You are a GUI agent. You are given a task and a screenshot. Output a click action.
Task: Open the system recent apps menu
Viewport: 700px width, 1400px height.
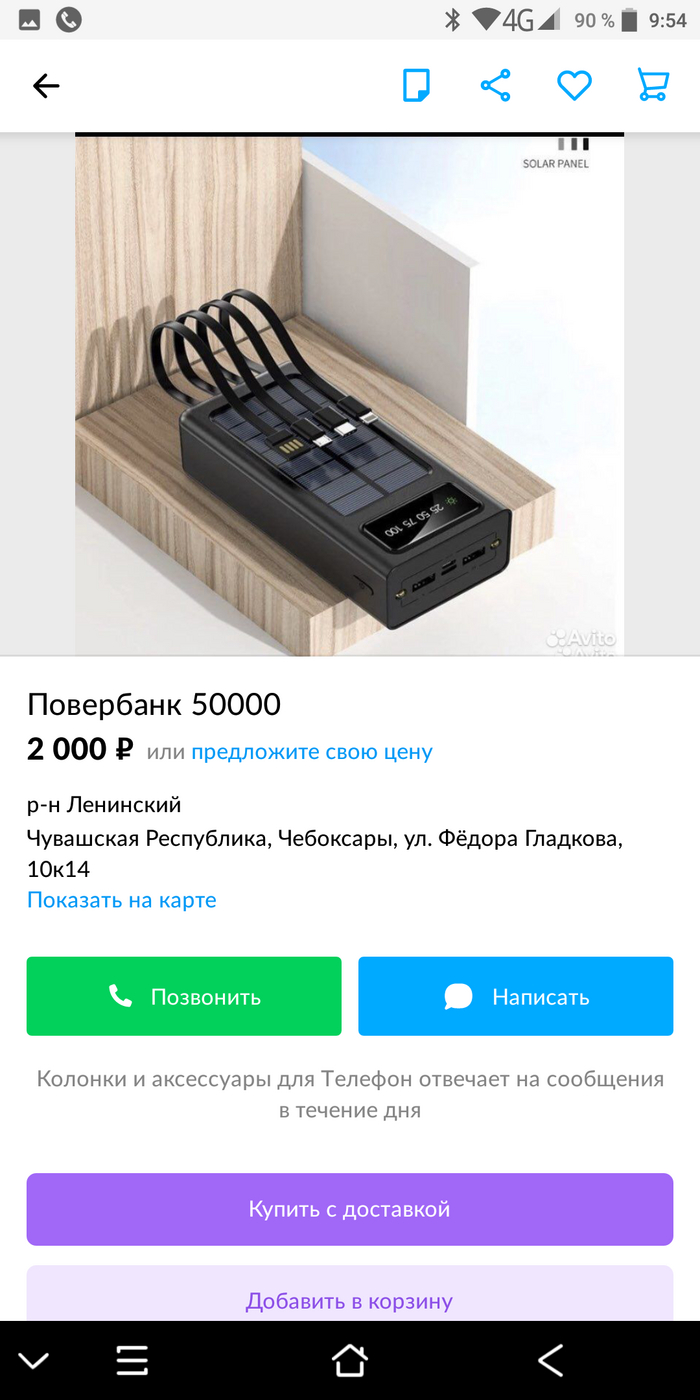pos(132,1361)
